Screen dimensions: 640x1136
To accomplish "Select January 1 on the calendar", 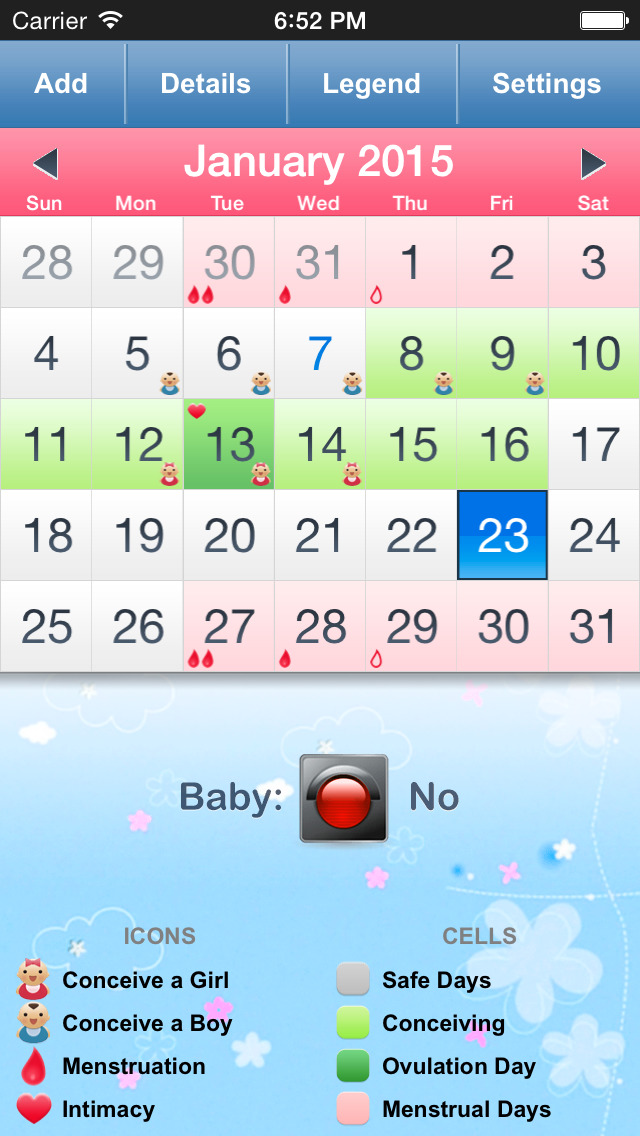I will point(411,263).
